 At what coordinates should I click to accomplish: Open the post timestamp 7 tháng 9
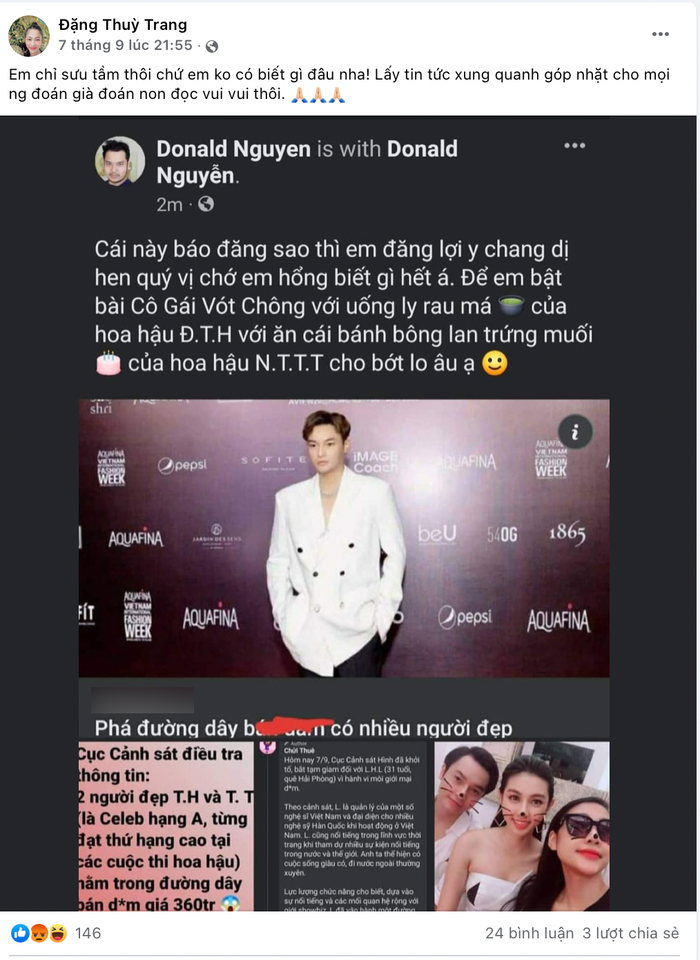(125, 46)
